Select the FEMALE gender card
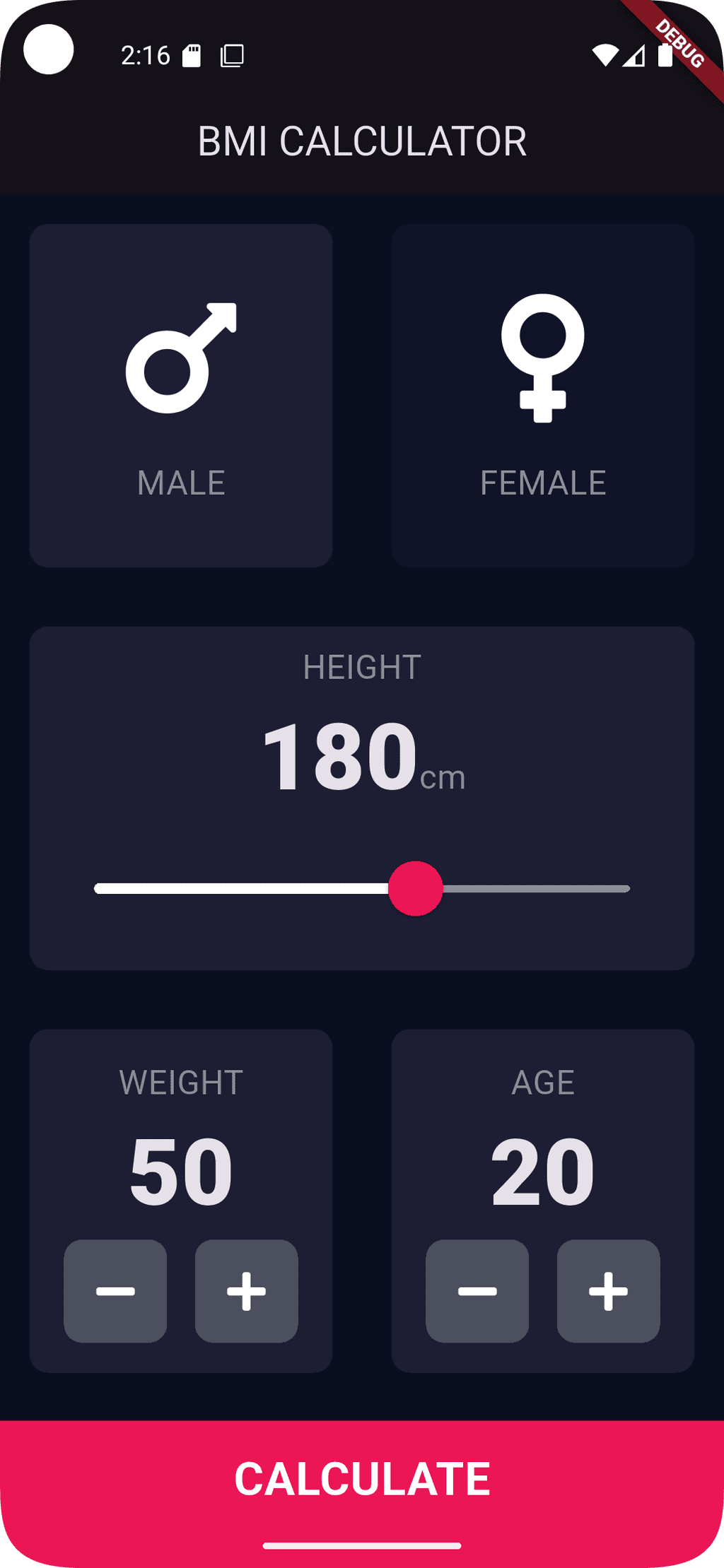 (542, 396)
